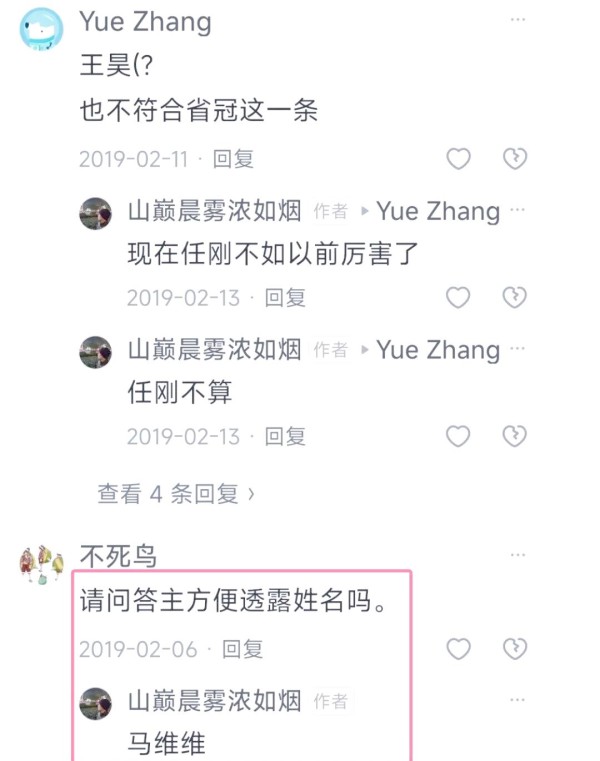
Task: Like 不死鸟's comment dated 2019-02-06
Action: tap(458, 650)
